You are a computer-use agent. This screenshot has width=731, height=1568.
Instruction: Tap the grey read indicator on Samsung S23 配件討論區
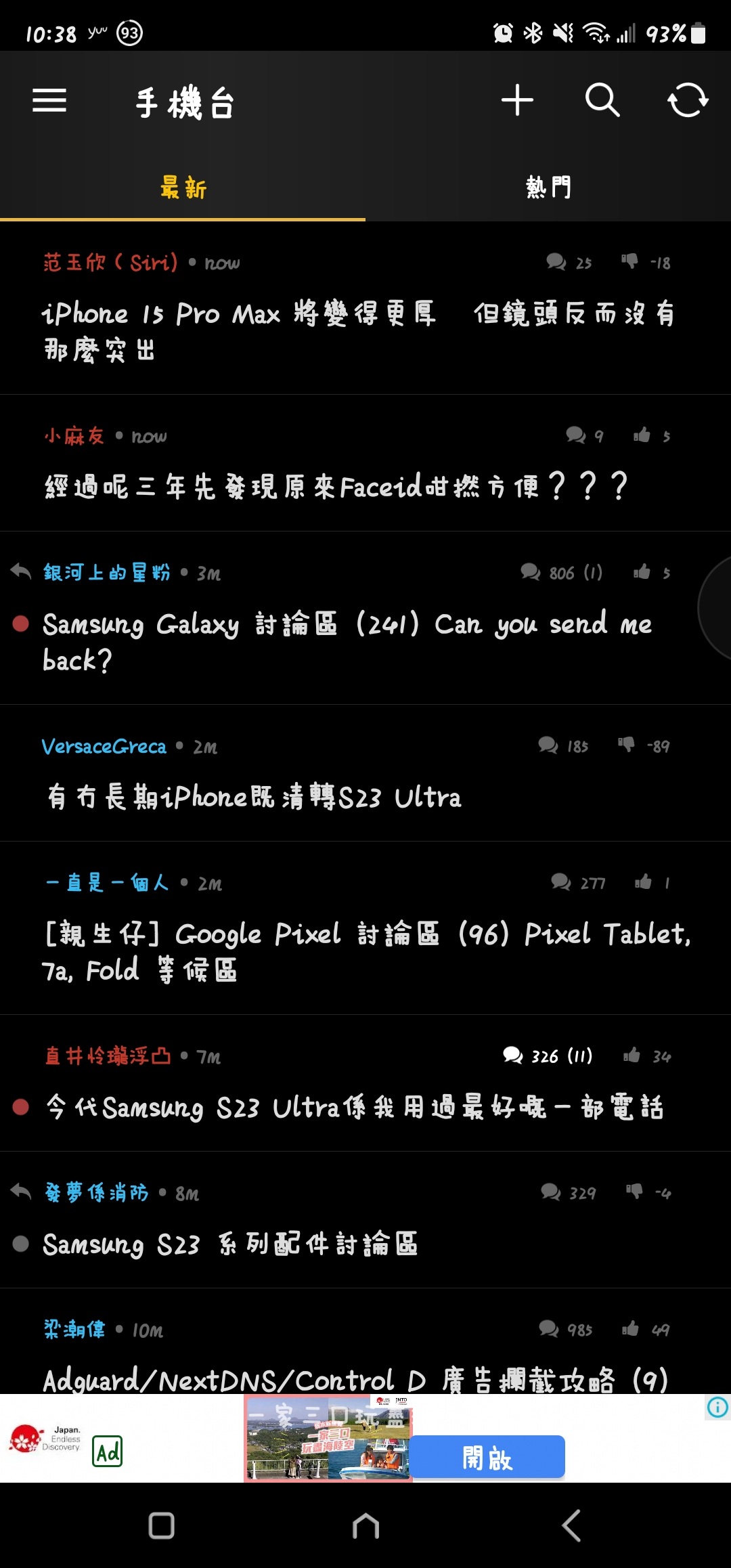(21, 1244)
